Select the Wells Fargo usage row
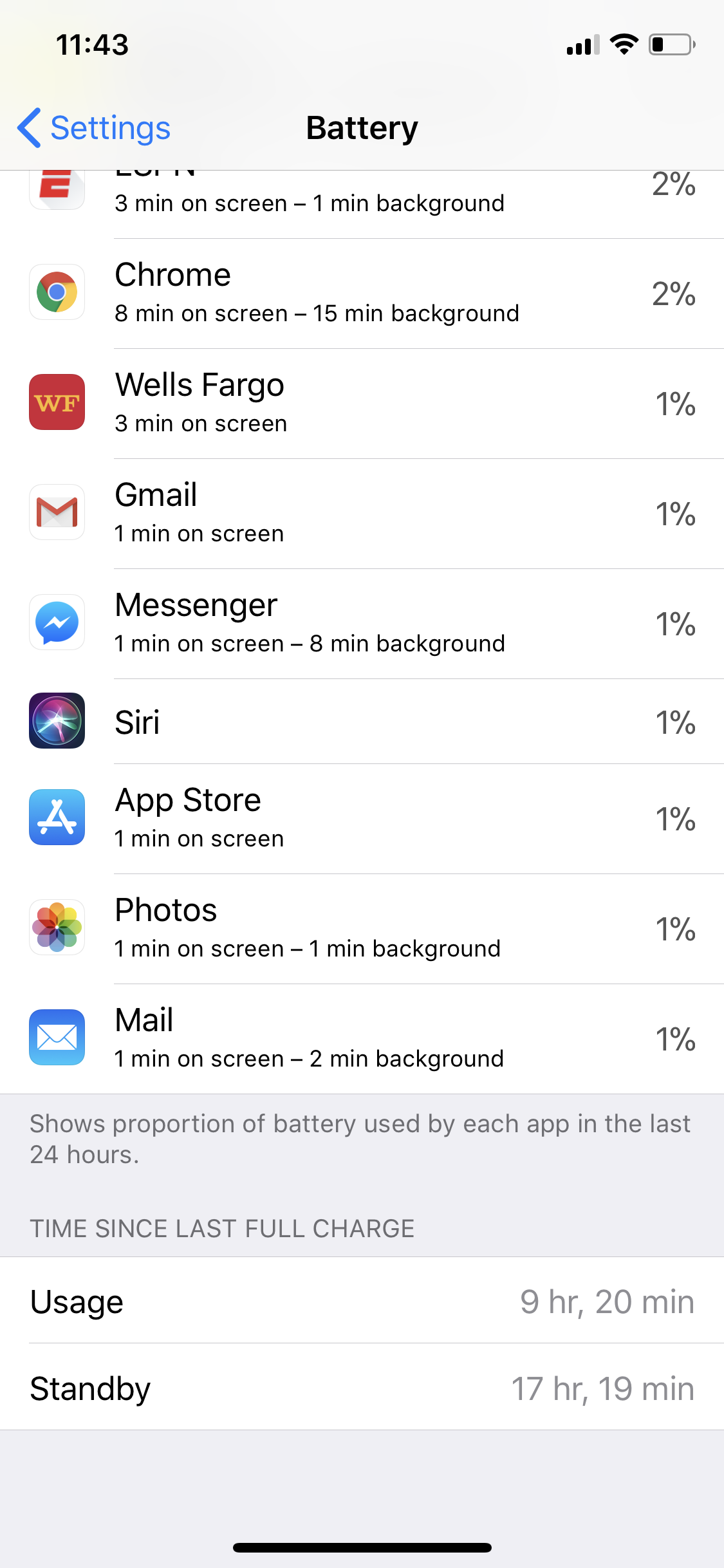This screenshot has width=724, height=1568. tap(362, 404)
